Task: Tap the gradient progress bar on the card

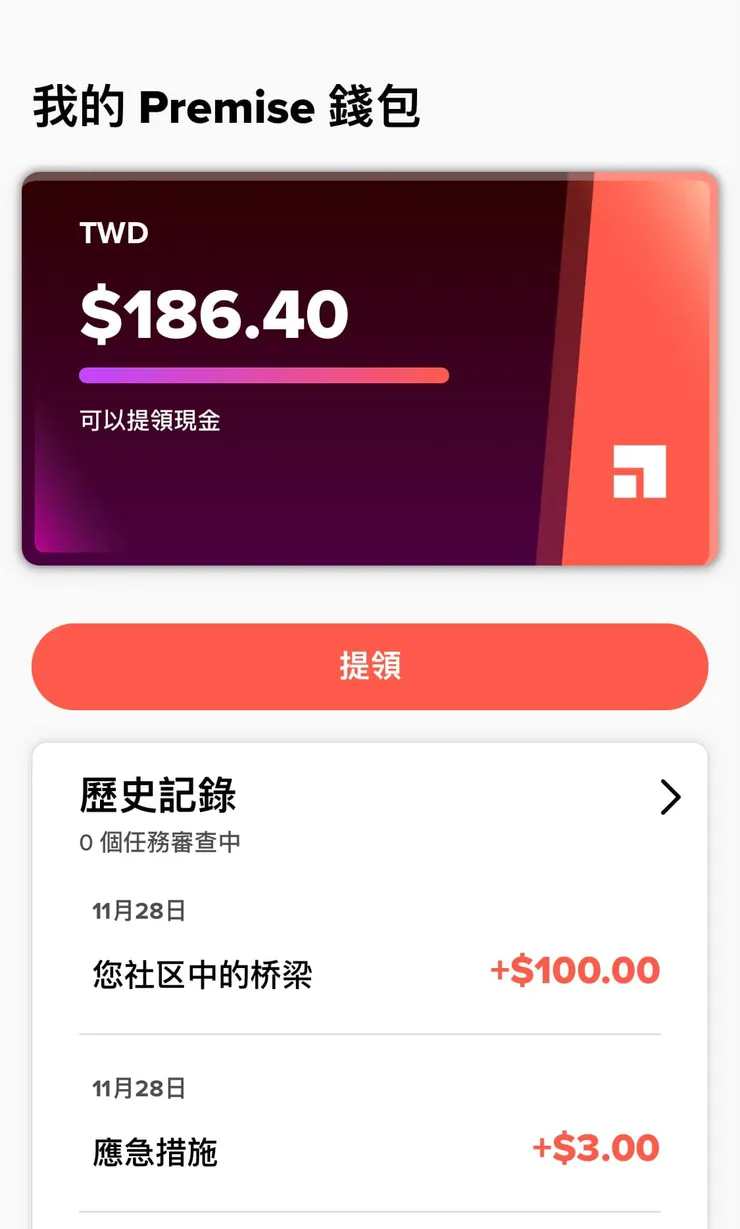Action: tap(262, 375)
